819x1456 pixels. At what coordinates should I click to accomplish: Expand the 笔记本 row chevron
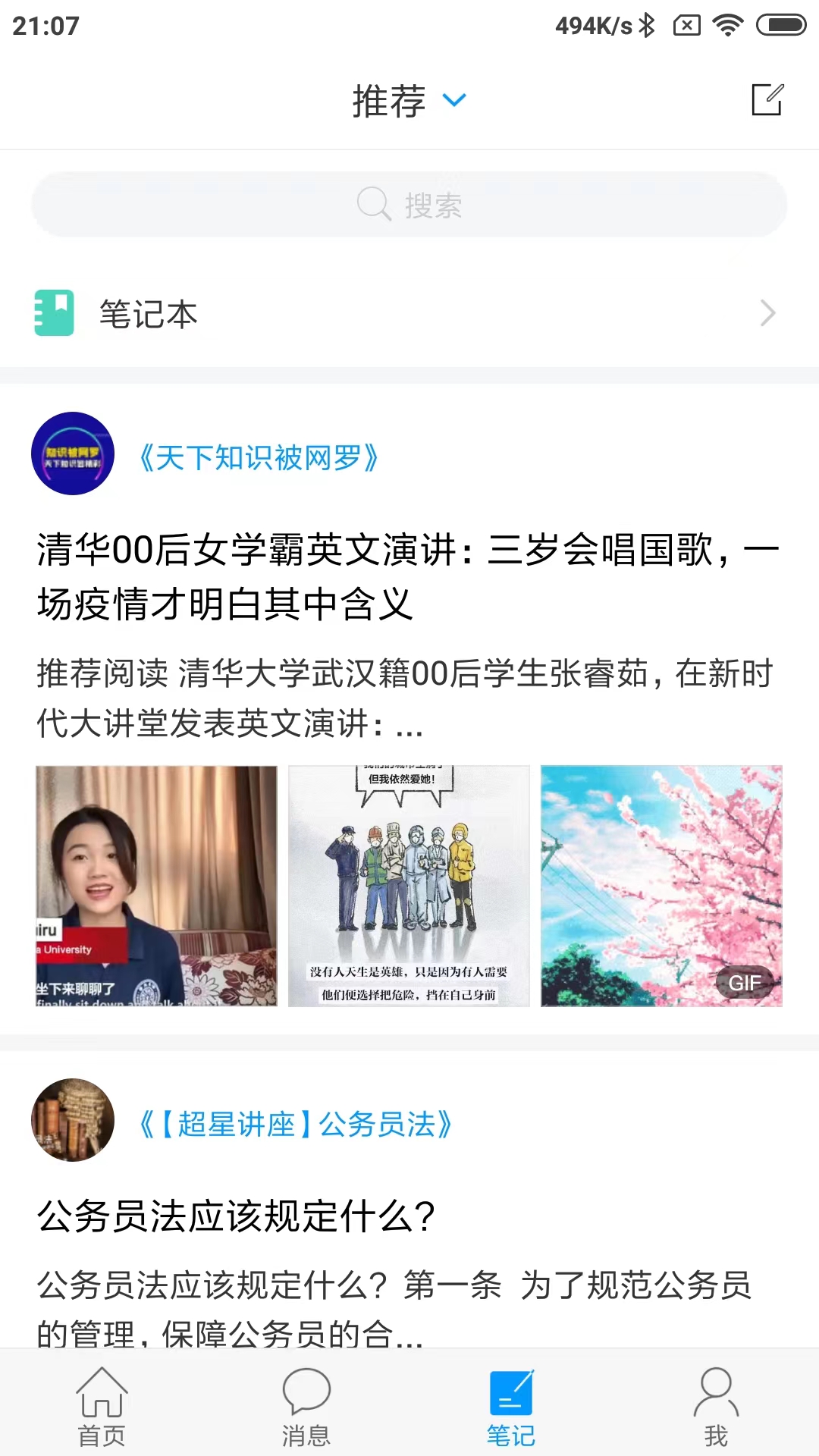click(769, 312)
